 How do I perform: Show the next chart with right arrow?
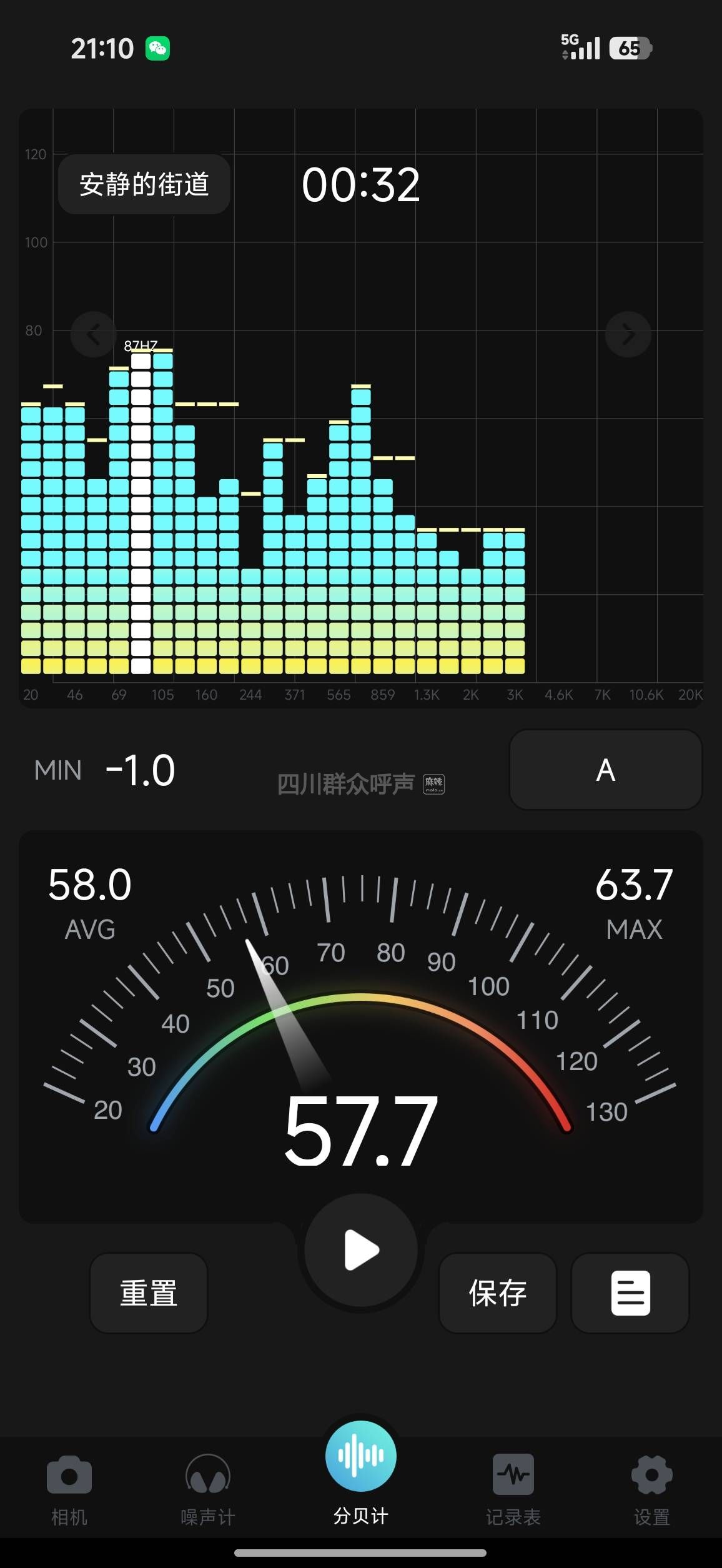pyautogui.click(x=628, y=334)
